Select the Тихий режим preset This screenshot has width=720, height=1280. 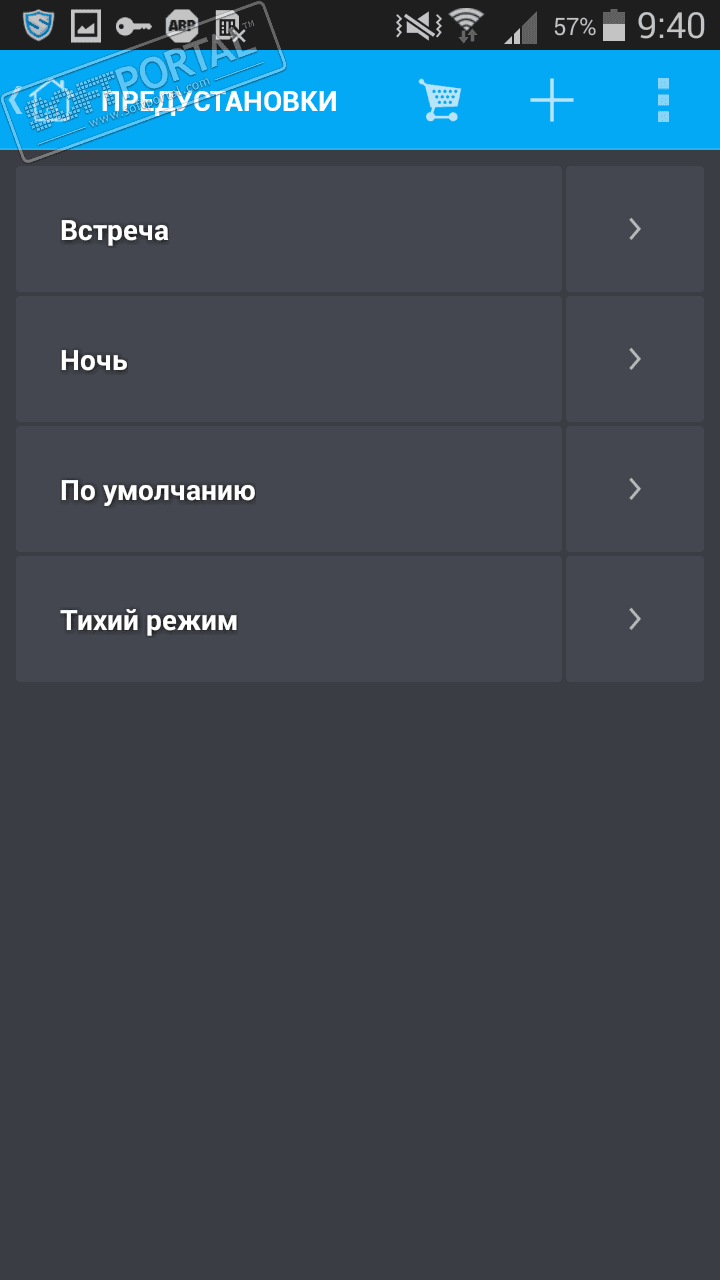pyautogui.click(x=288, y=619)
